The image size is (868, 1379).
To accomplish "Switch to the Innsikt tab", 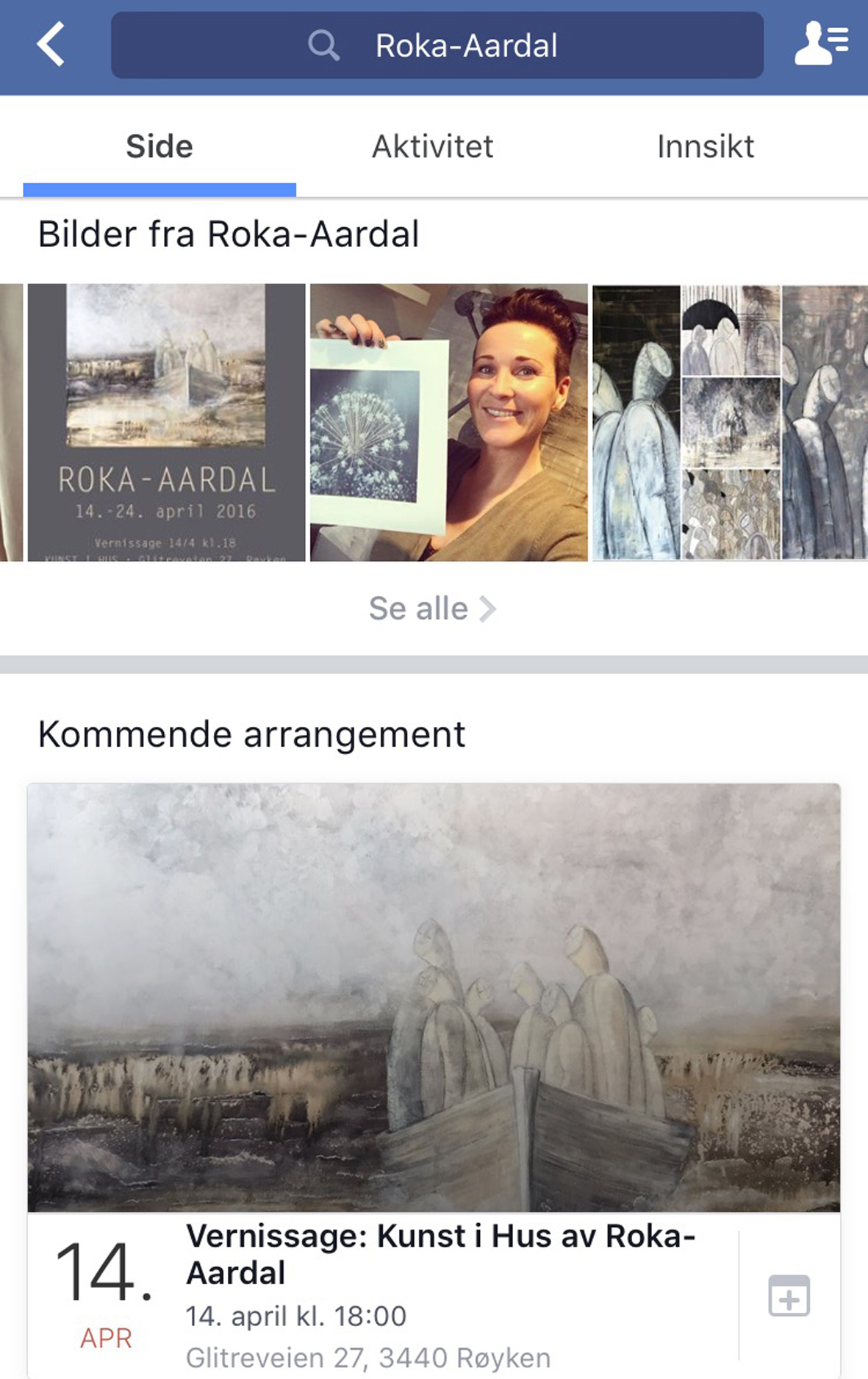I will coord(705,146).
